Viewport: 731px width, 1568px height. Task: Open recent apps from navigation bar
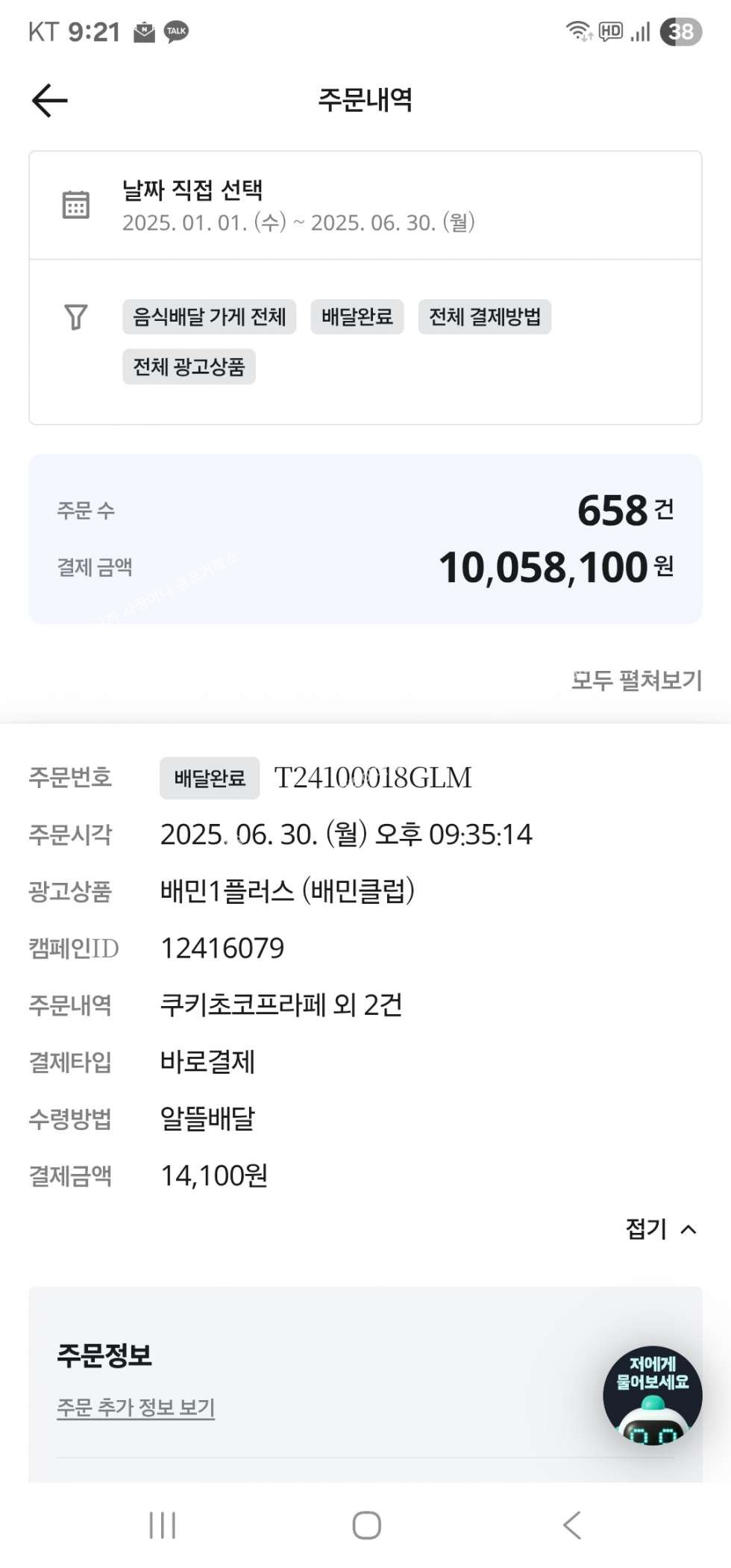coord(162,1525)
